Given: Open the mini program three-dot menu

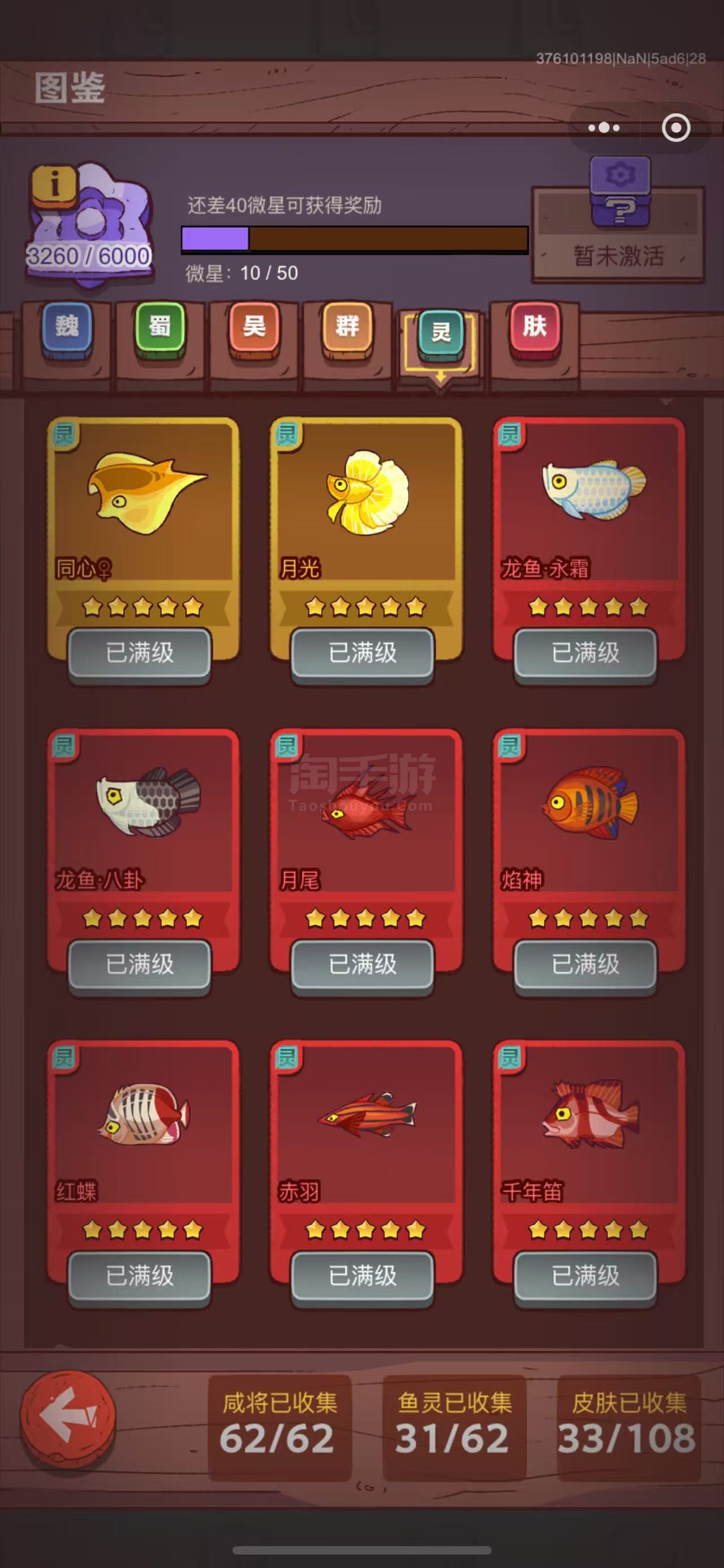Looking at the screenshot, I should 604,128.
